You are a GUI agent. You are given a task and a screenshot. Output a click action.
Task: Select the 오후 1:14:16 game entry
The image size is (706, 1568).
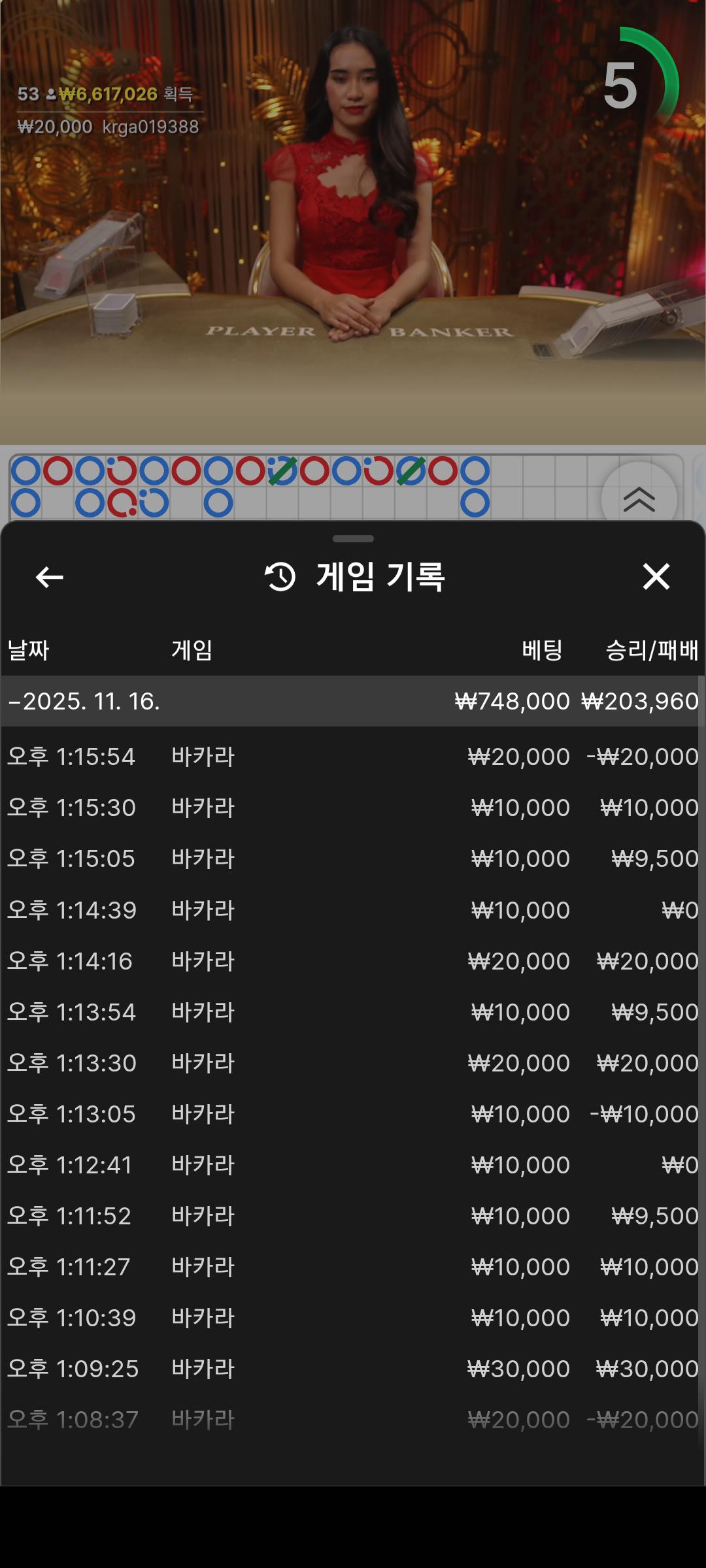point(353,961)
